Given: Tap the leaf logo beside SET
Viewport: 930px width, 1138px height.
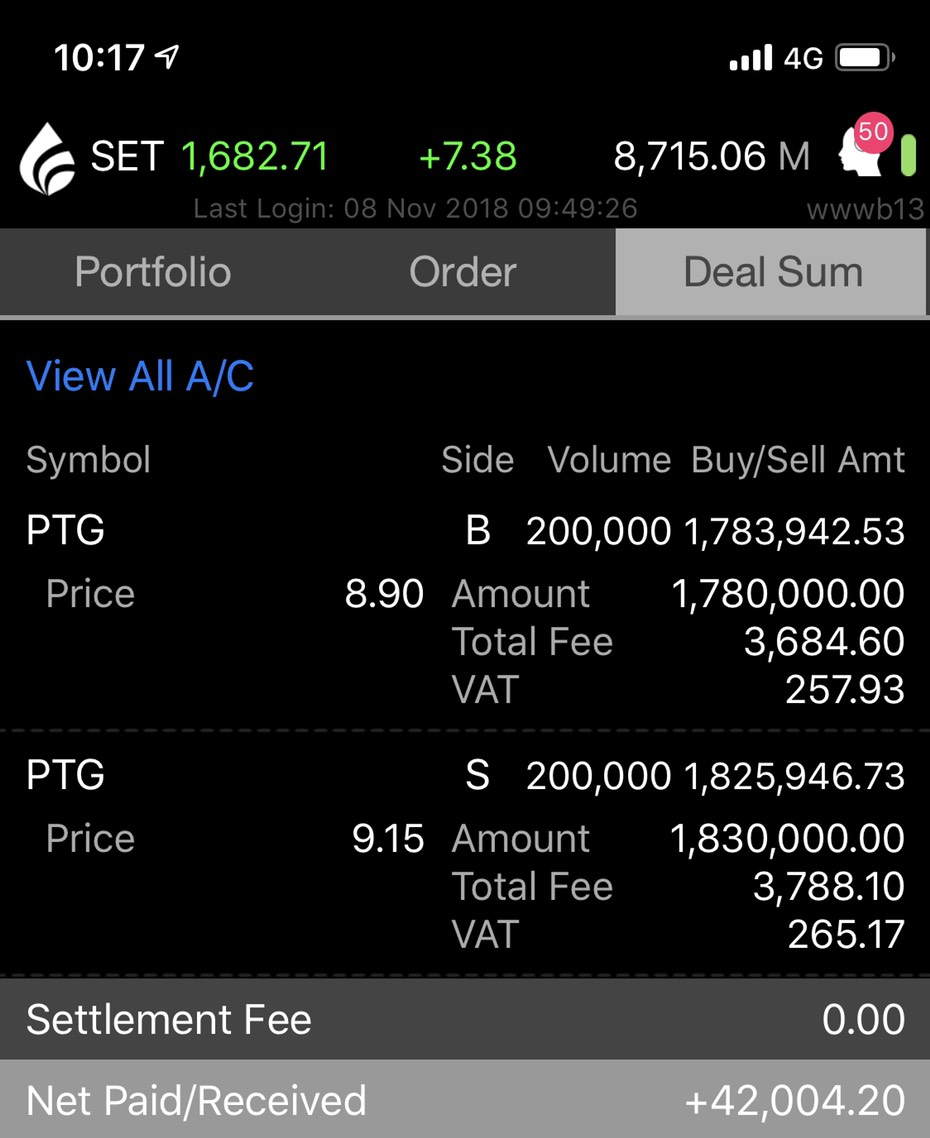Looking at the screenshot, I should (x=46, y=157).
